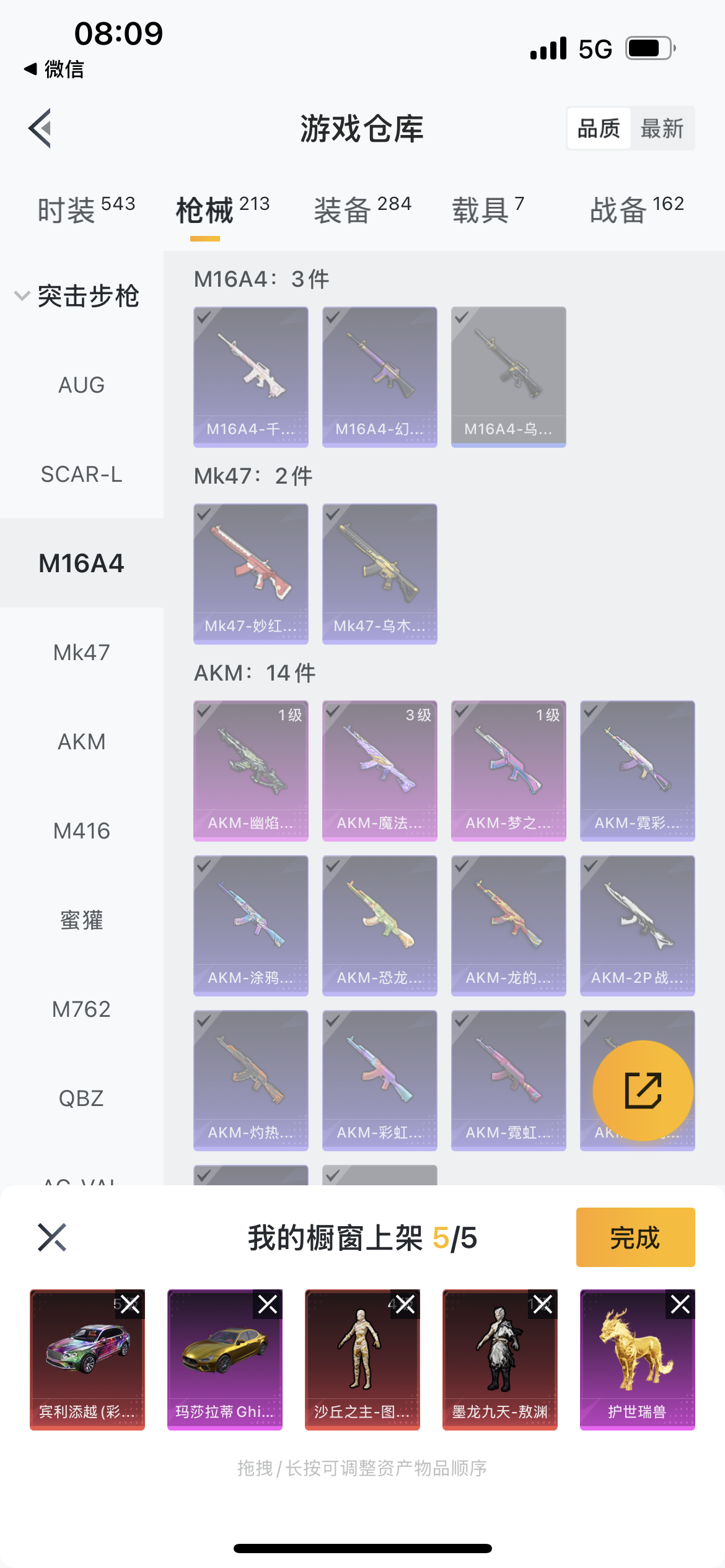
Task: Go back using the top-left arrow
Action: click(40, 128)
